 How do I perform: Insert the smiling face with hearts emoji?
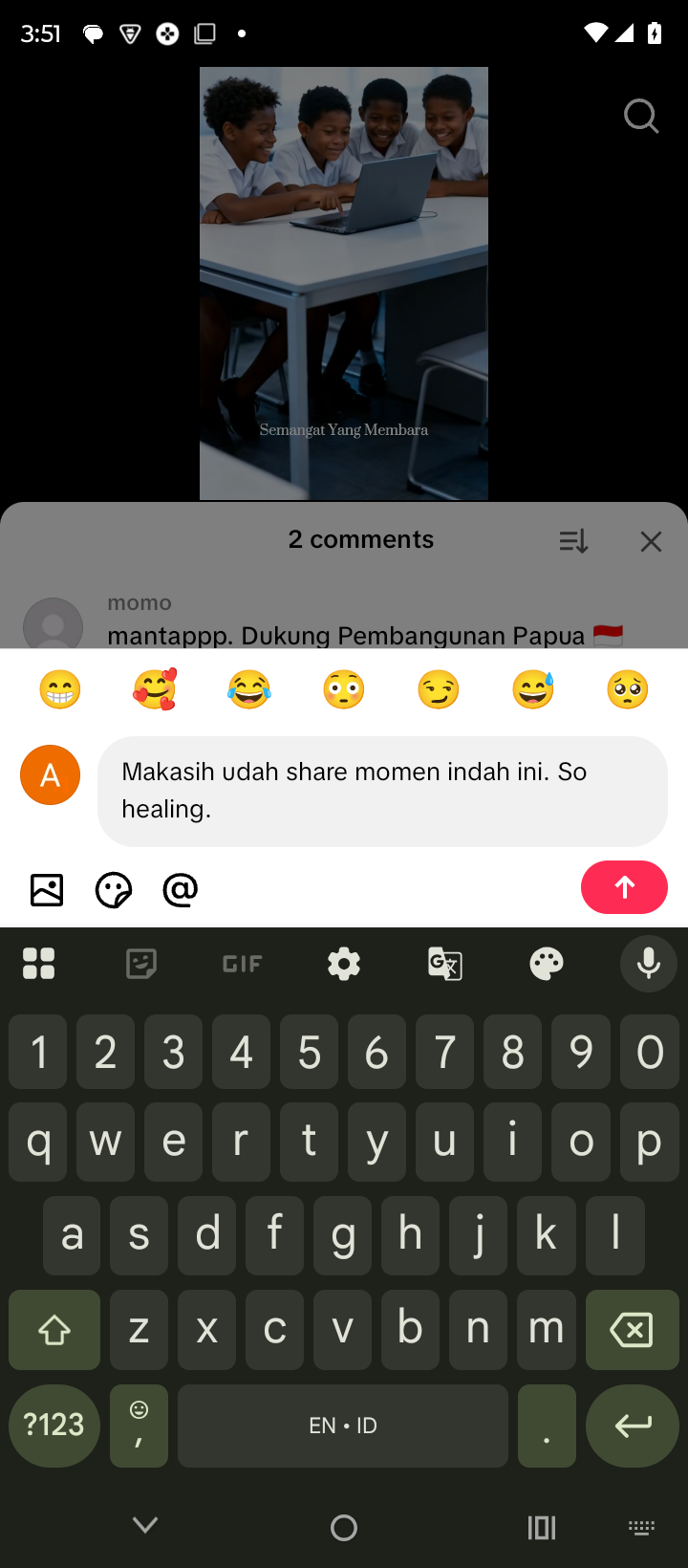[x=155, y=689]
